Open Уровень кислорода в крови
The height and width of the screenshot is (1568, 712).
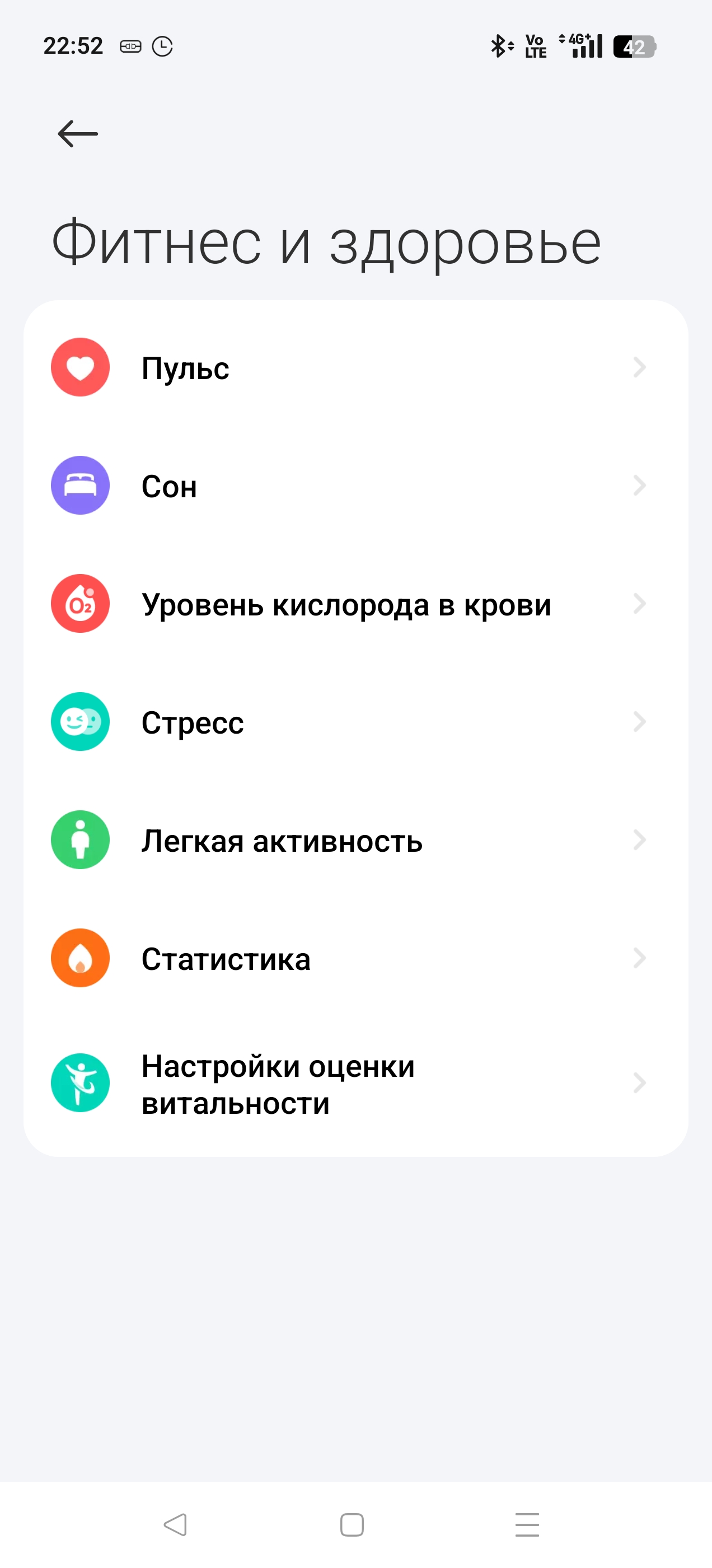coord(356,604)
